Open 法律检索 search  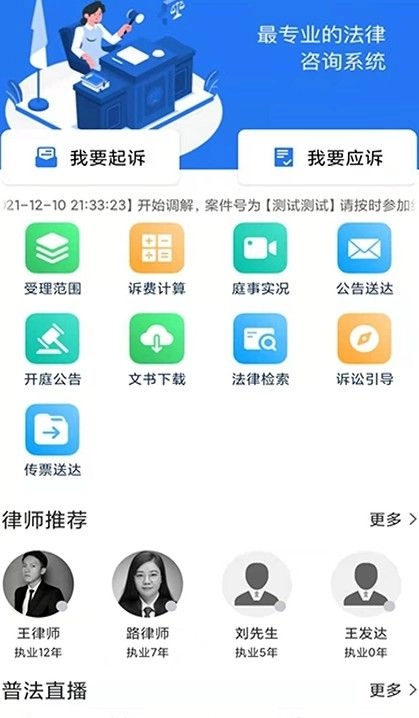coord(260,350)
